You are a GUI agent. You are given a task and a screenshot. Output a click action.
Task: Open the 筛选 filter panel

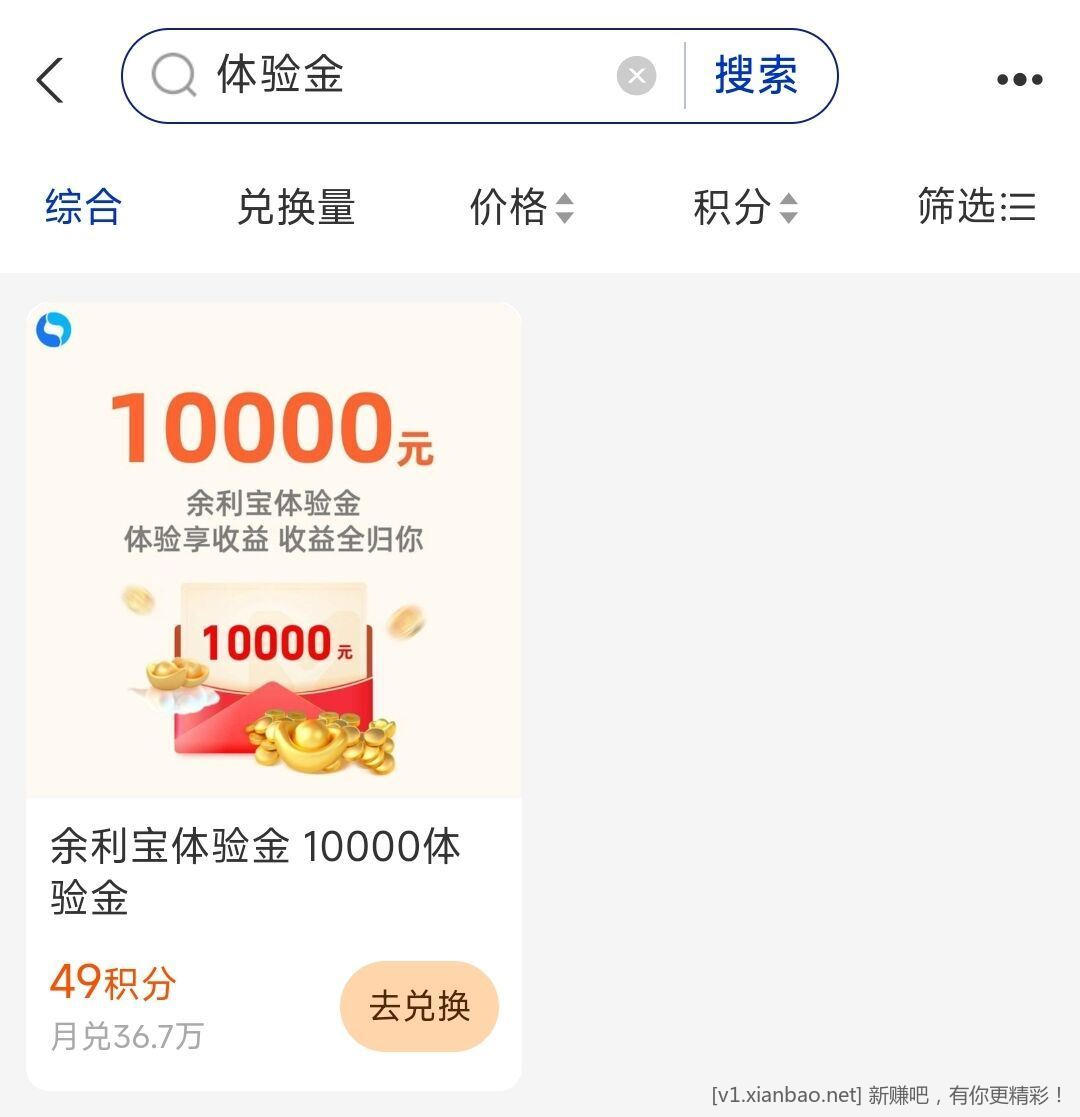[x=976, y=207]
